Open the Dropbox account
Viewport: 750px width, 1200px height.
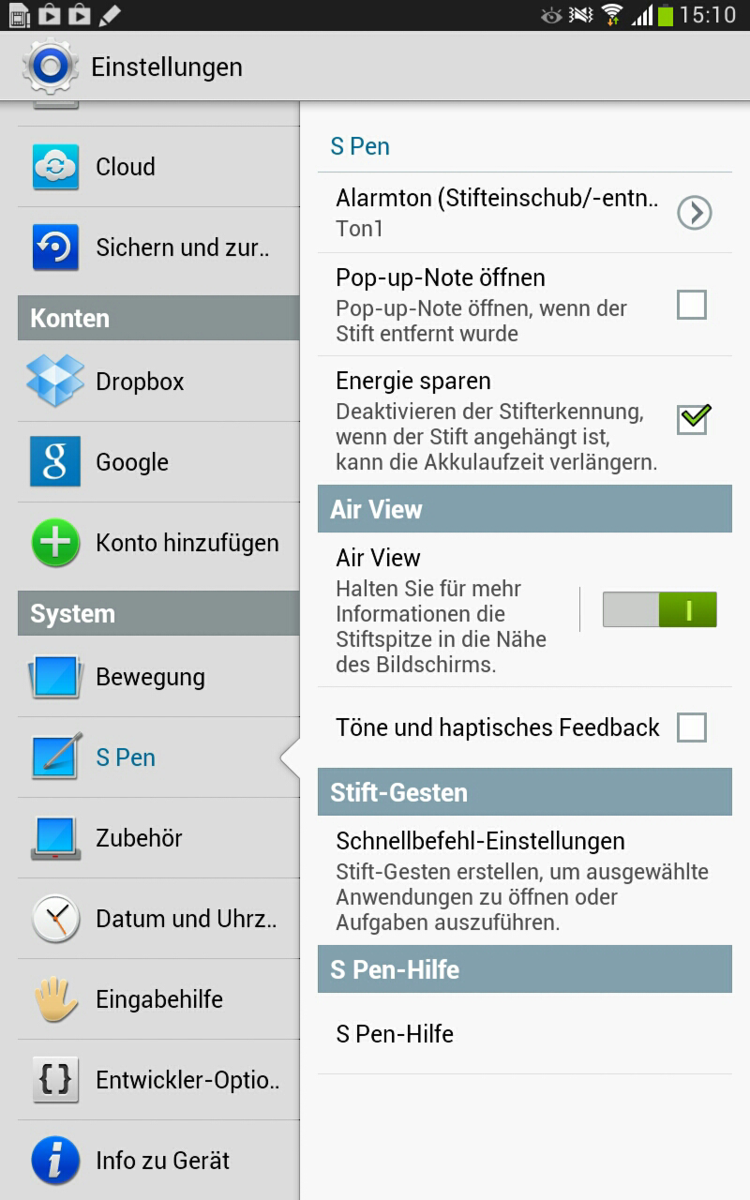tap(158, 381)
